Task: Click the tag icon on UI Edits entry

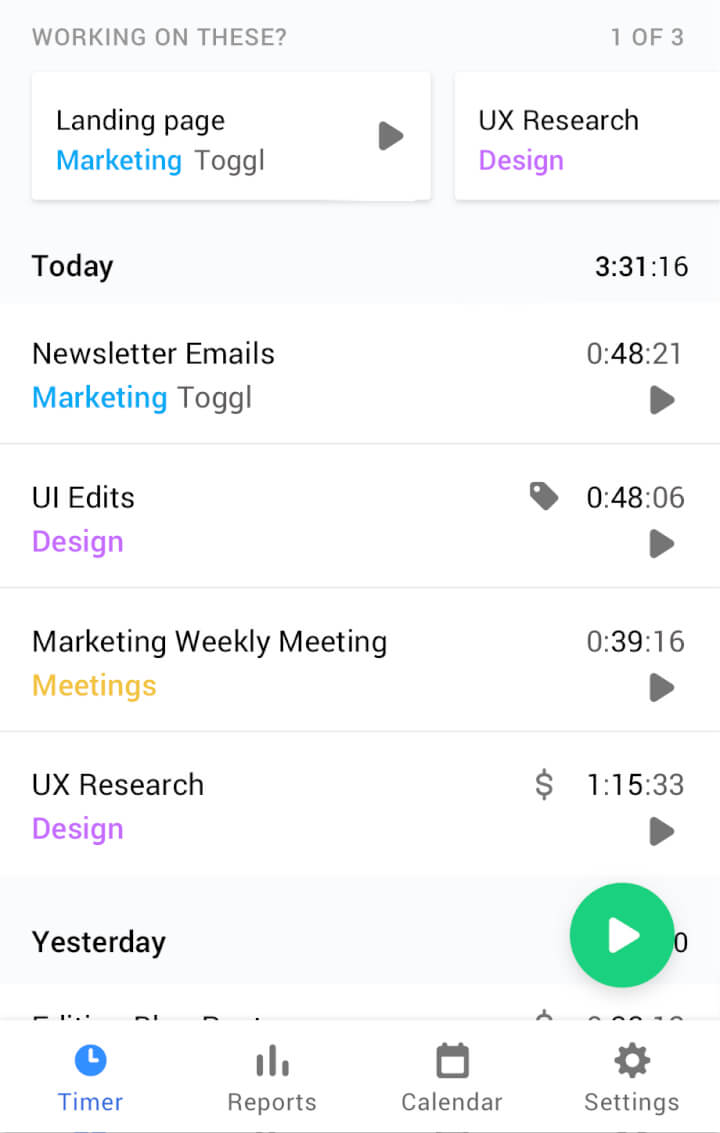Action: (x=544, y=496)
